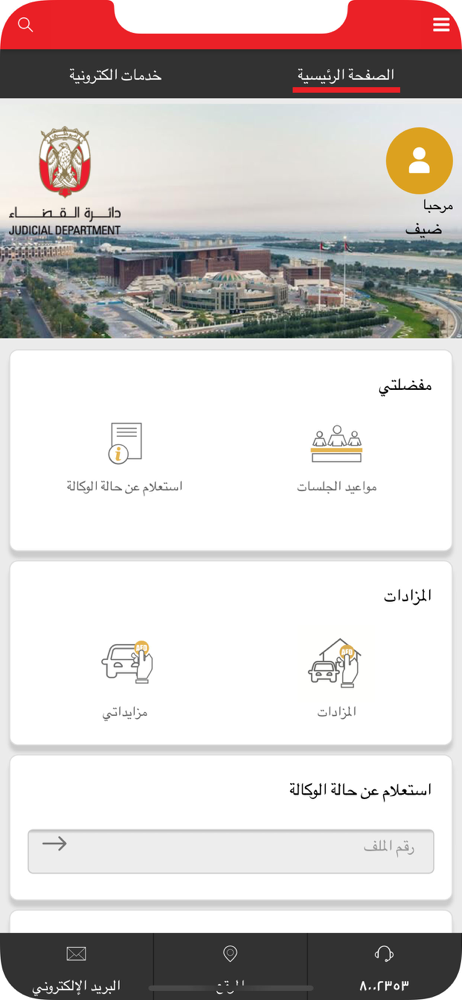The height and width of the screenshot is (1000, 462).
Task: Tap the رقم الملف file number field
Action: tap(231, 851)
